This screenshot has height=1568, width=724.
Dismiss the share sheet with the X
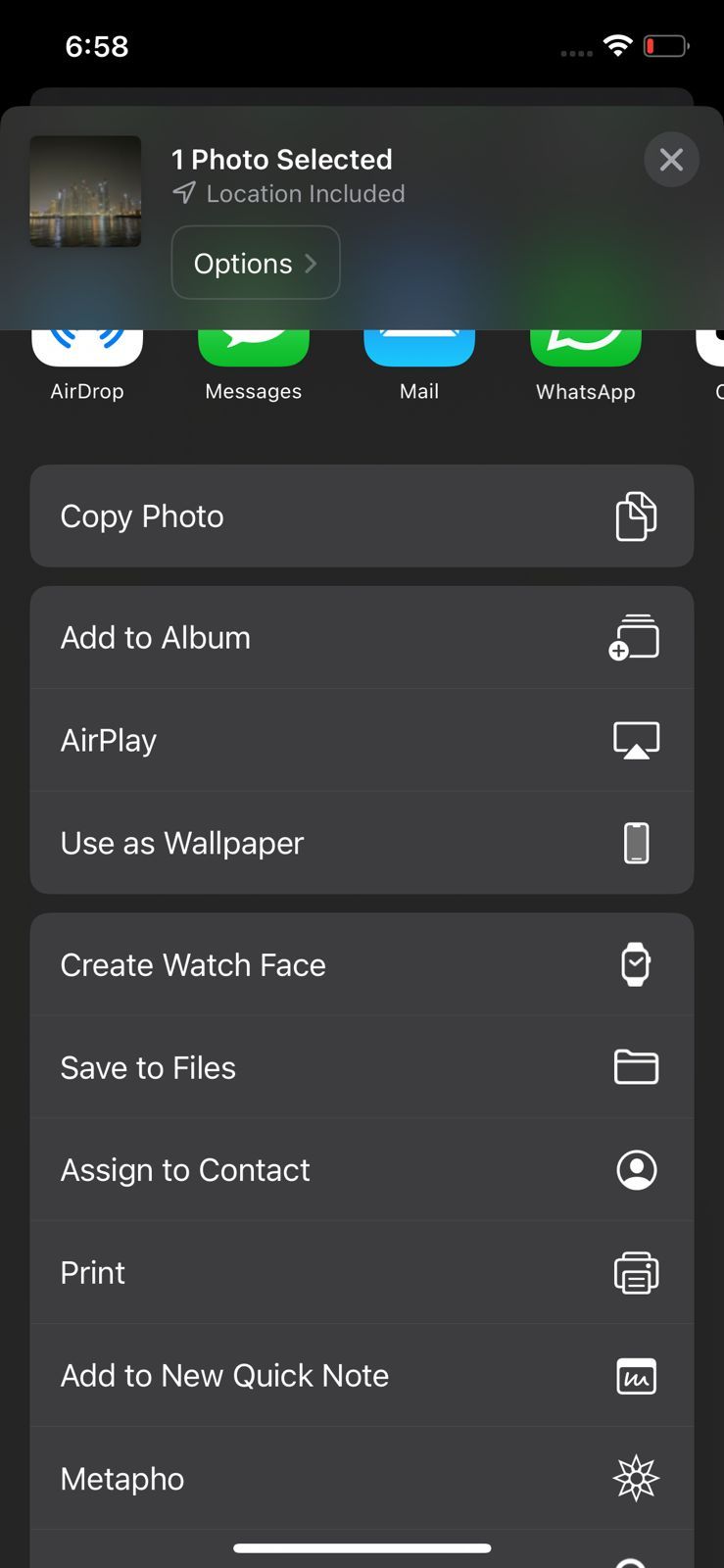coord(671,159)
